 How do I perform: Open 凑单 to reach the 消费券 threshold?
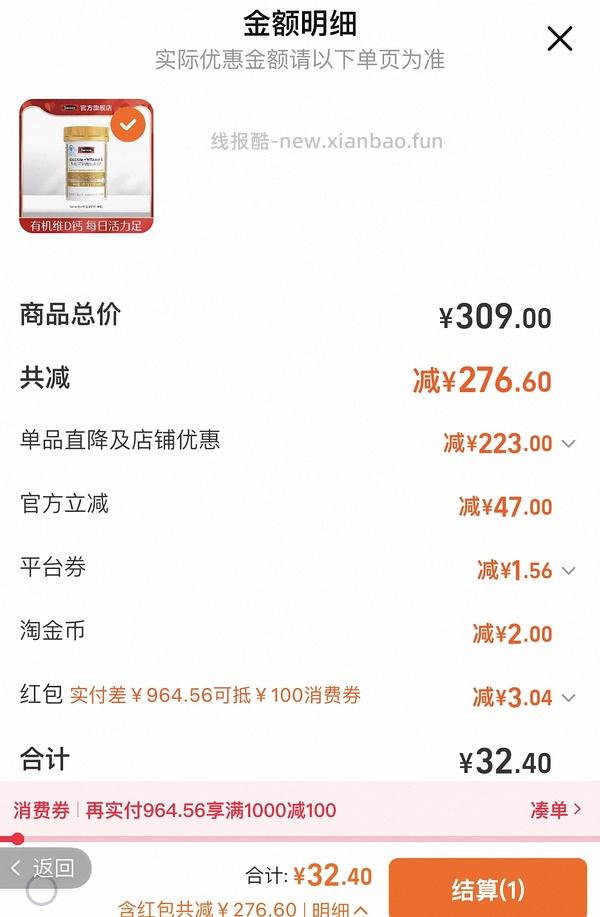(556, 810)
